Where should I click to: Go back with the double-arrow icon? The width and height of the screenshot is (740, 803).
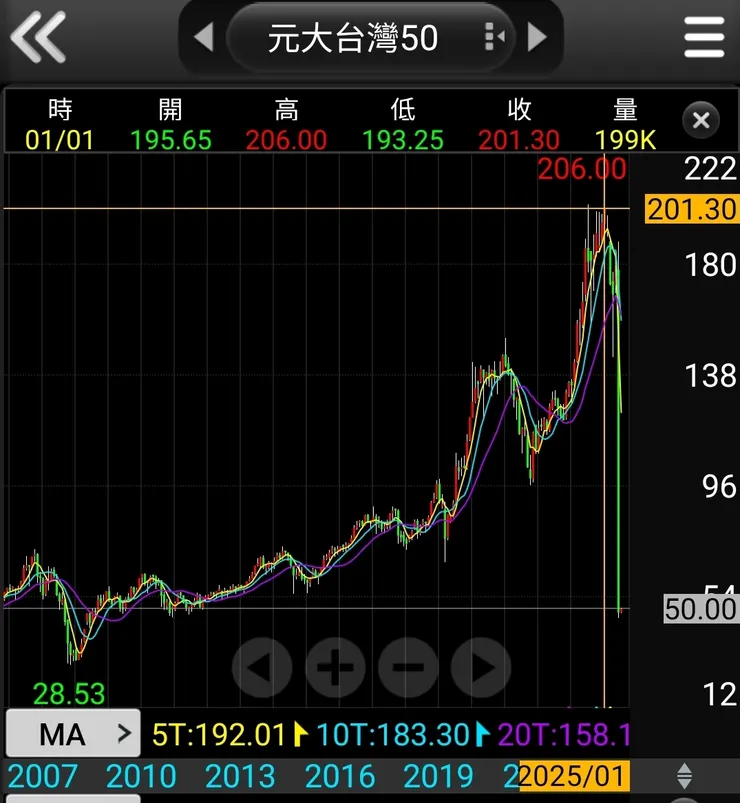point(38,38)
